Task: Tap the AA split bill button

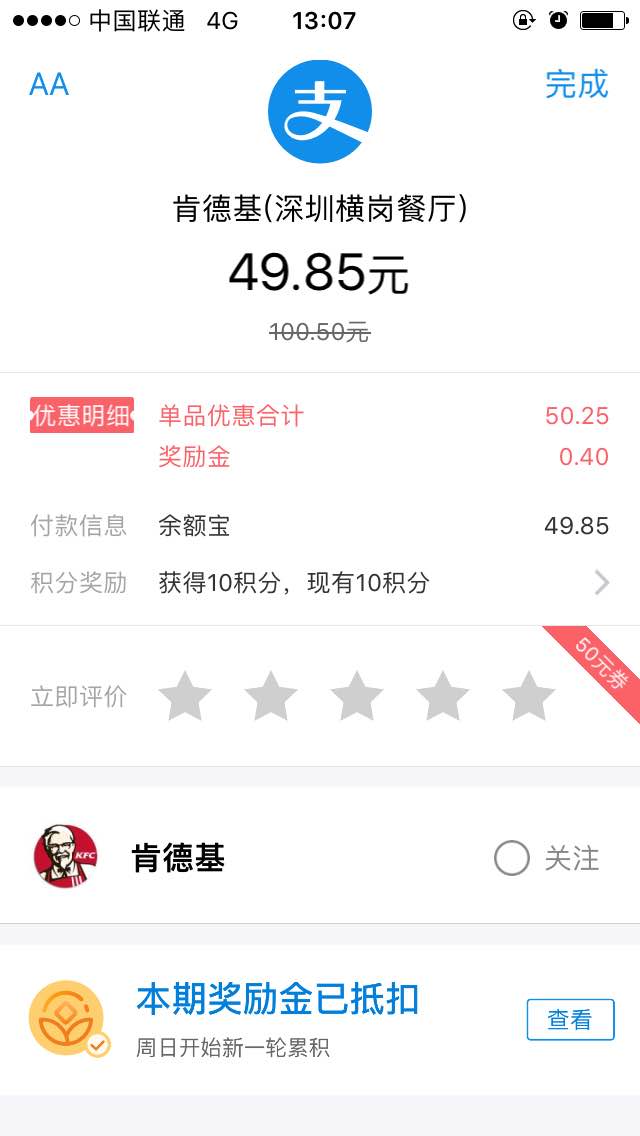Action: point(49,85)
